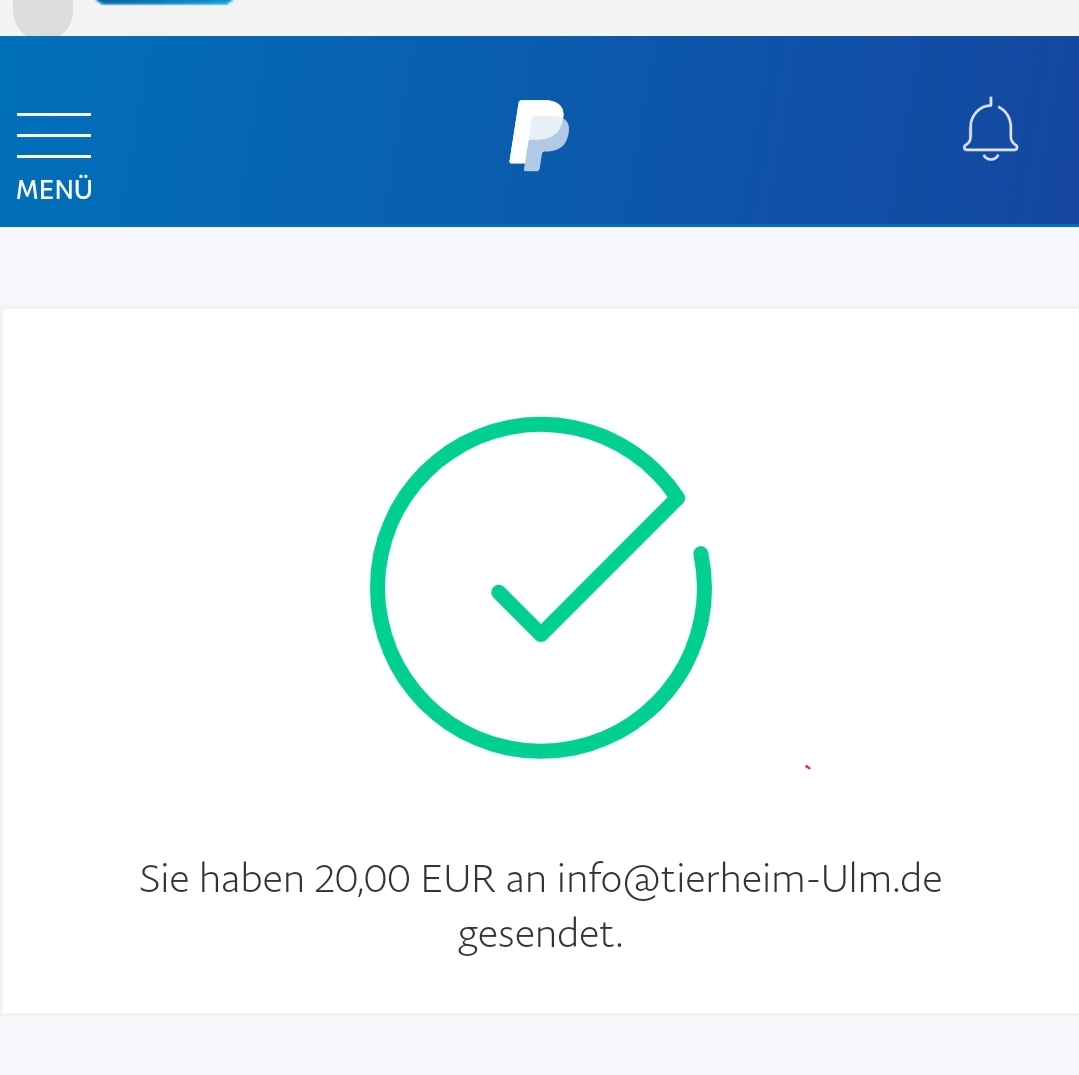Open the MENÜ hamburger menu
This screenshot has height=1075, width=1079.
pos(54,156)
